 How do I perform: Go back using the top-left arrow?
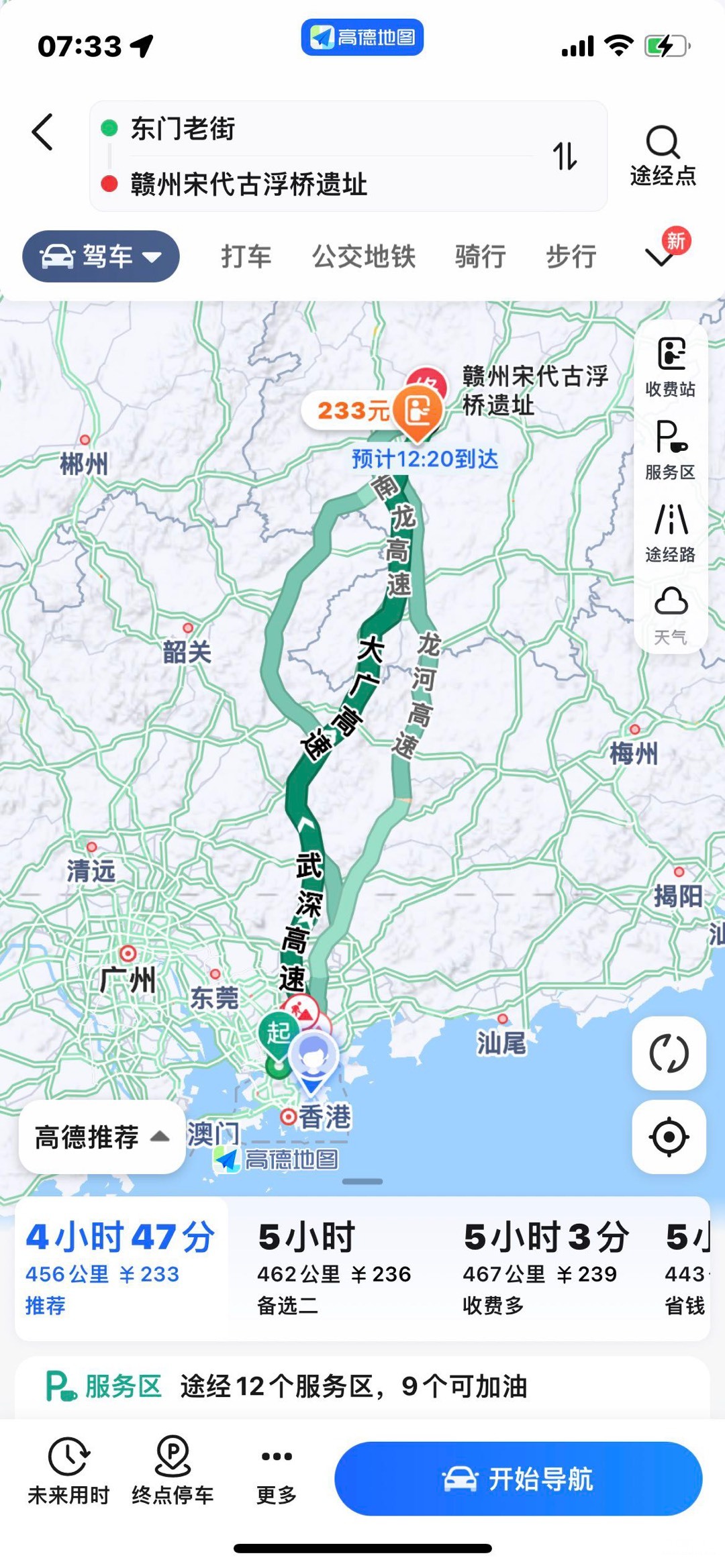(42, 132)
